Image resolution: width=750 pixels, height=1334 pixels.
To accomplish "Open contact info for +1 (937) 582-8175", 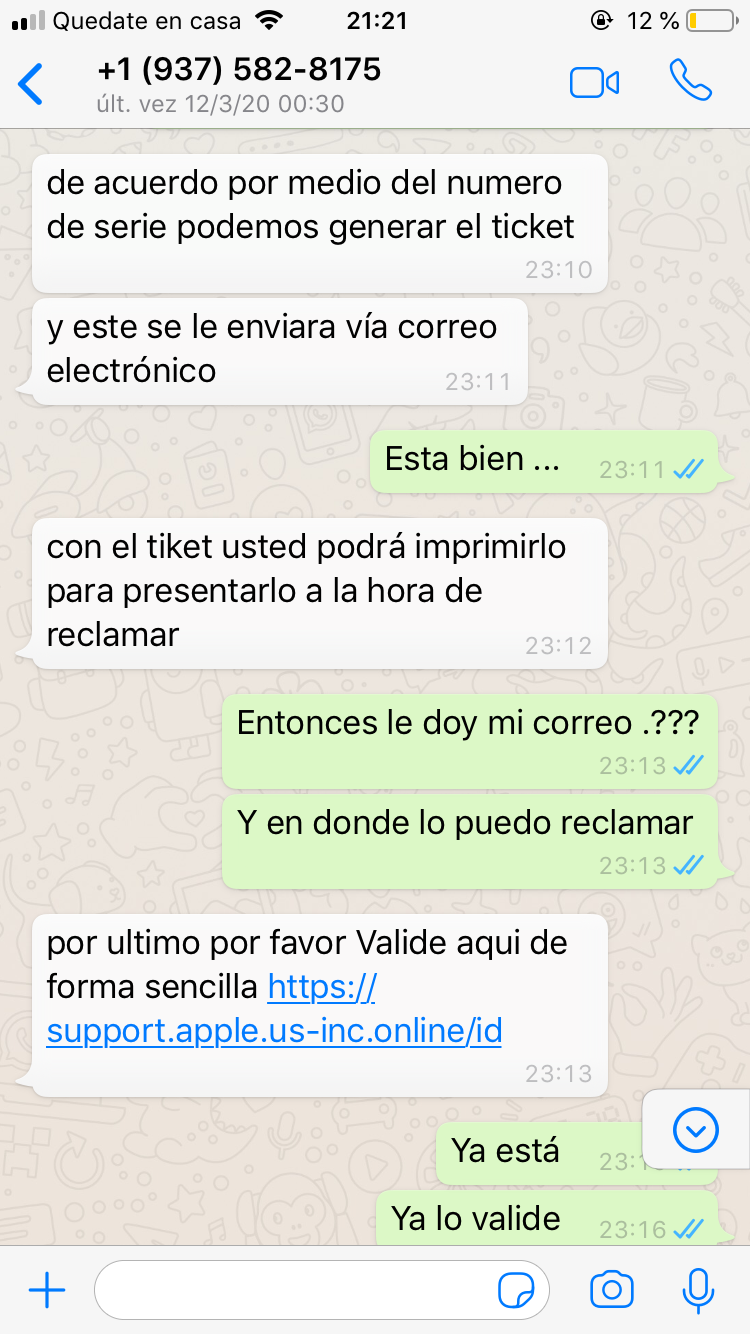I will pyautogui.click(x=240, y=84).
